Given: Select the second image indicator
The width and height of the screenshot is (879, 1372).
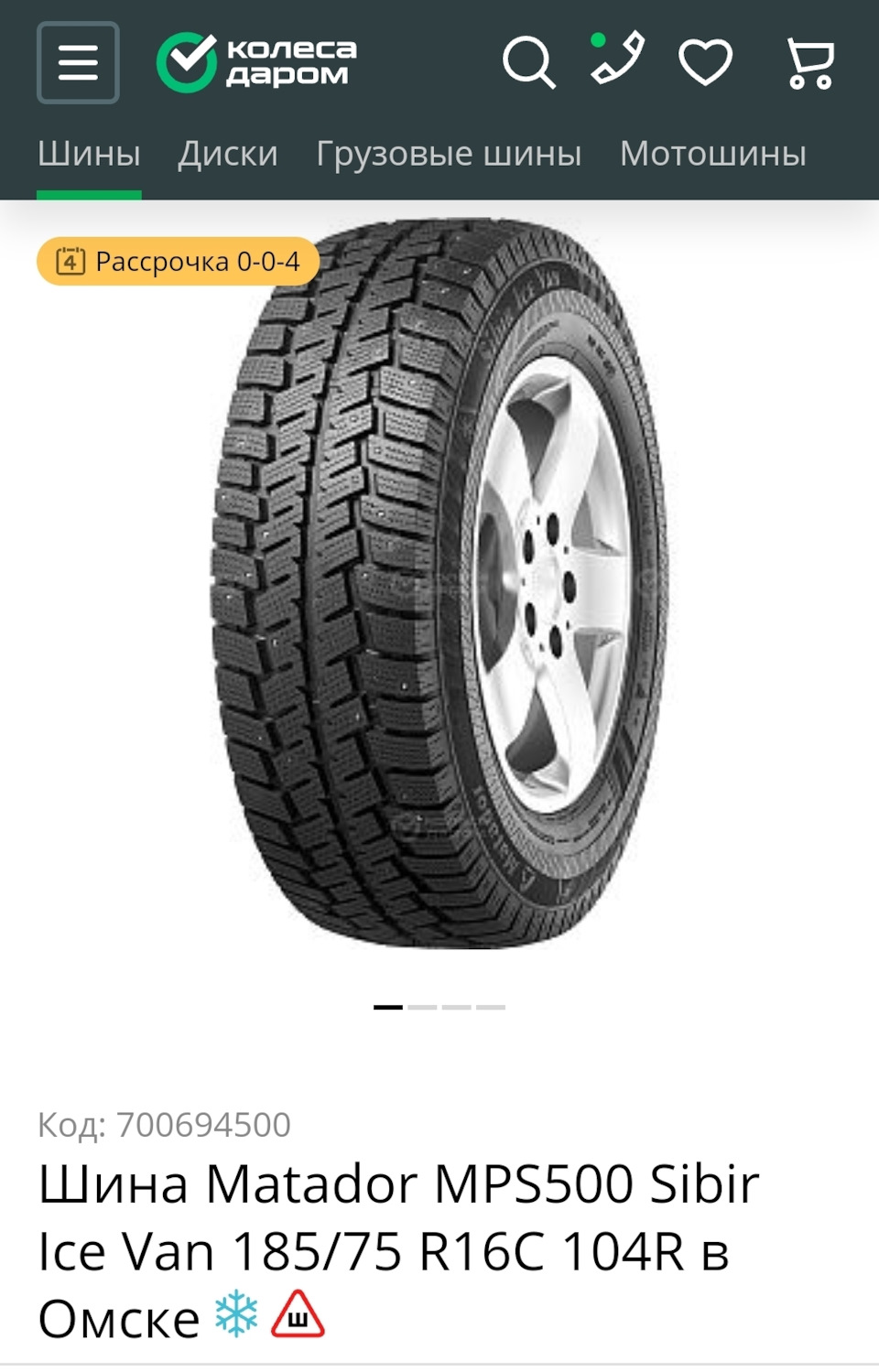Looking at the screenshot, I should [x=422, y=1007].
